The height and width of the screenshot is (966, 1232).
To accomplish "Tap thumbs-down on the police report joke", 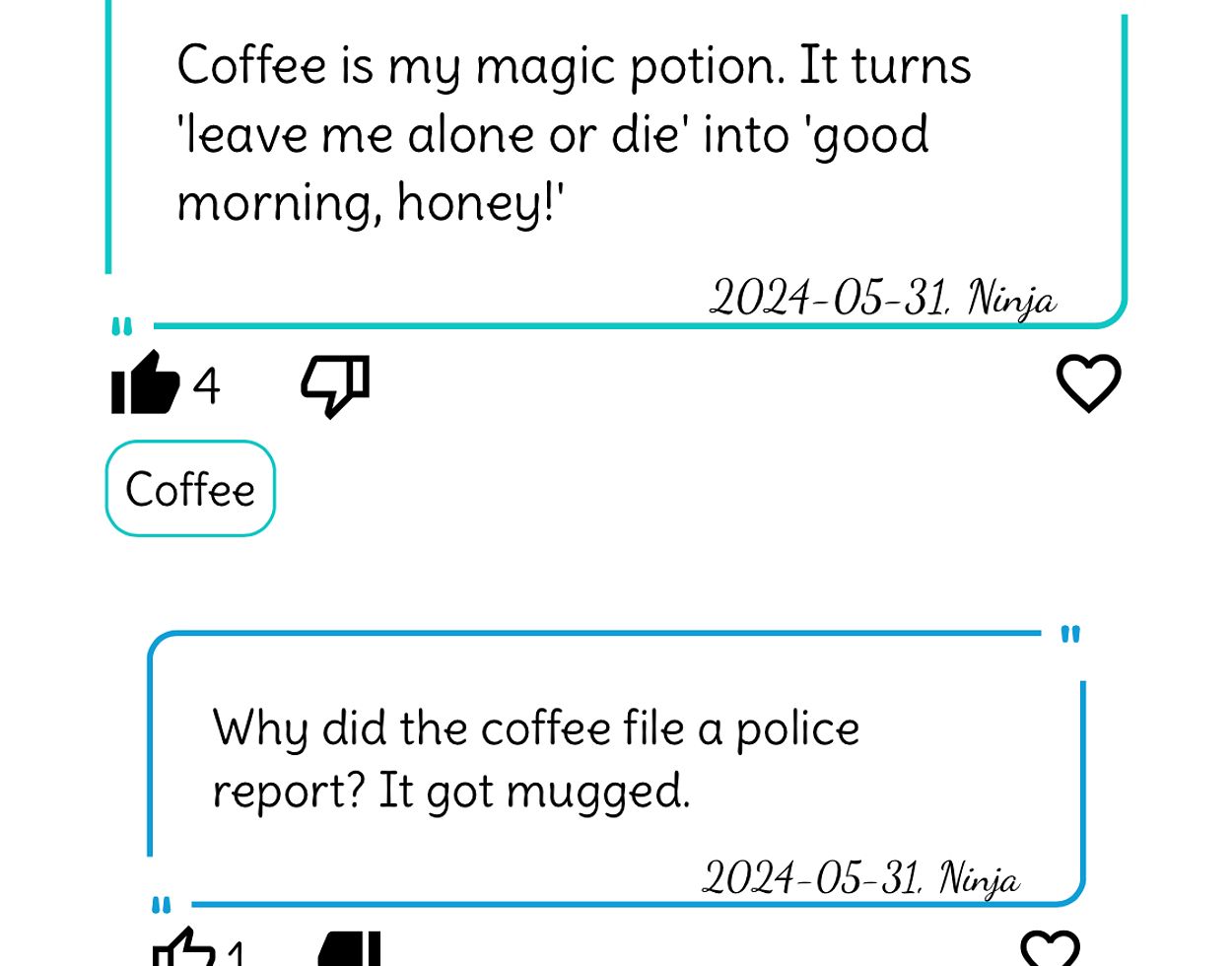I will coord(350,949).
